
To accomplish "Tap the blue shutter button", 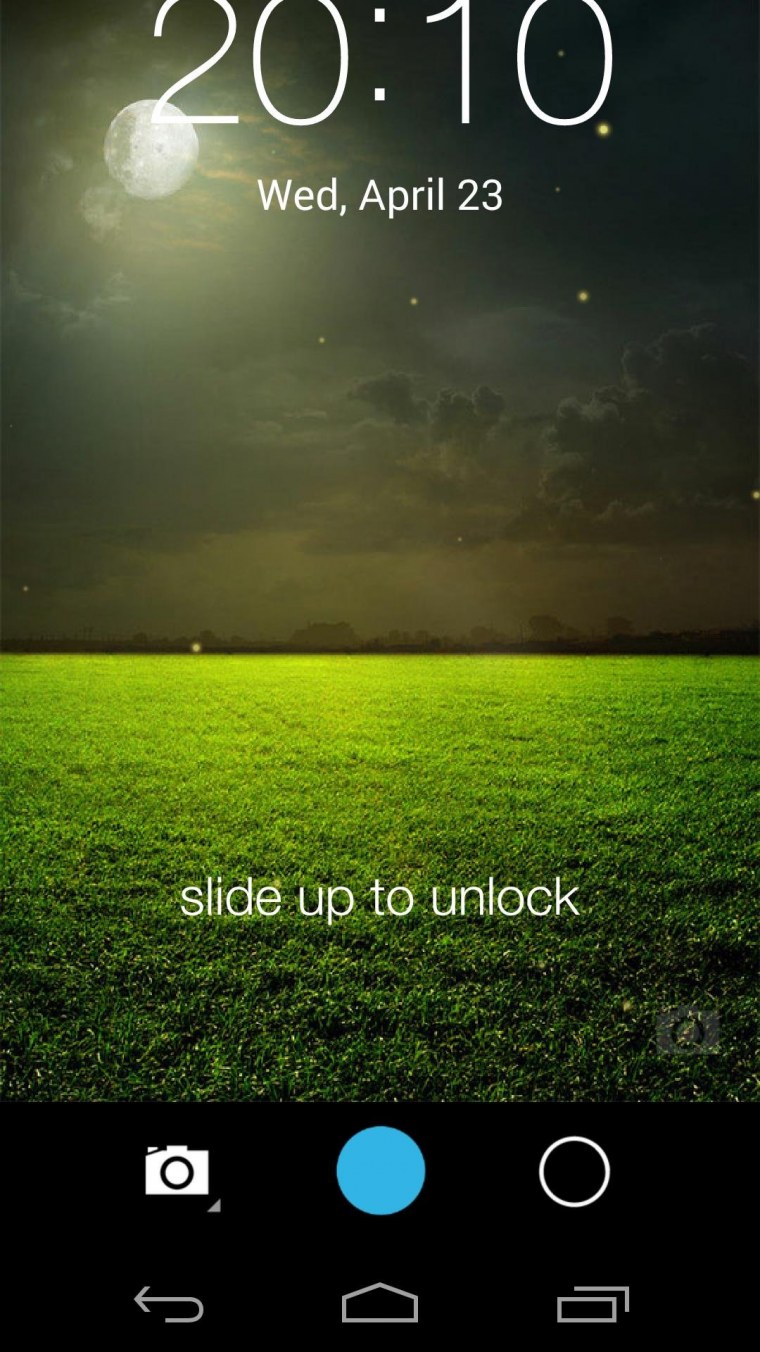I will click(x=380, y=1171).
